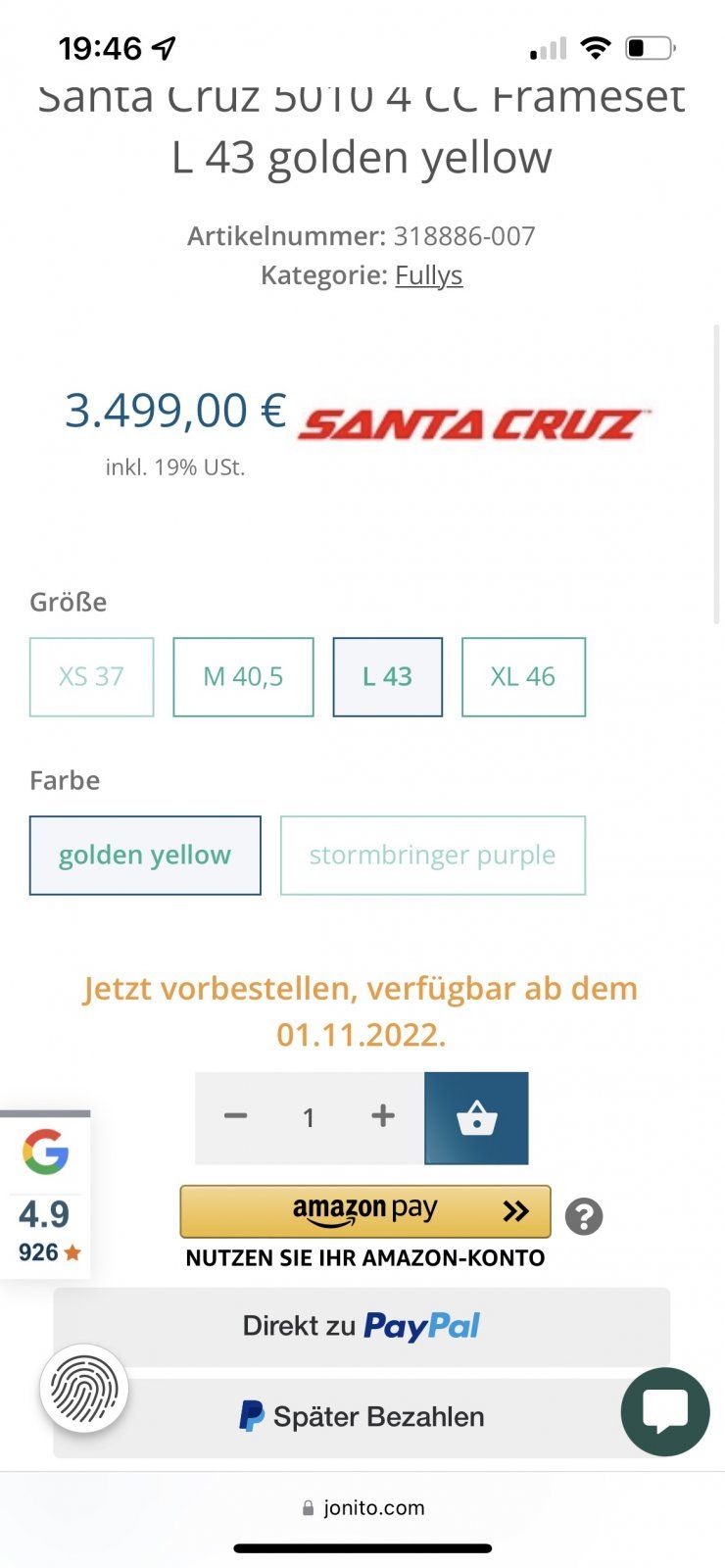Open Amazon Pay help question mark
The height and width of the screenshot is (1568, 725).
(584, 1217)
